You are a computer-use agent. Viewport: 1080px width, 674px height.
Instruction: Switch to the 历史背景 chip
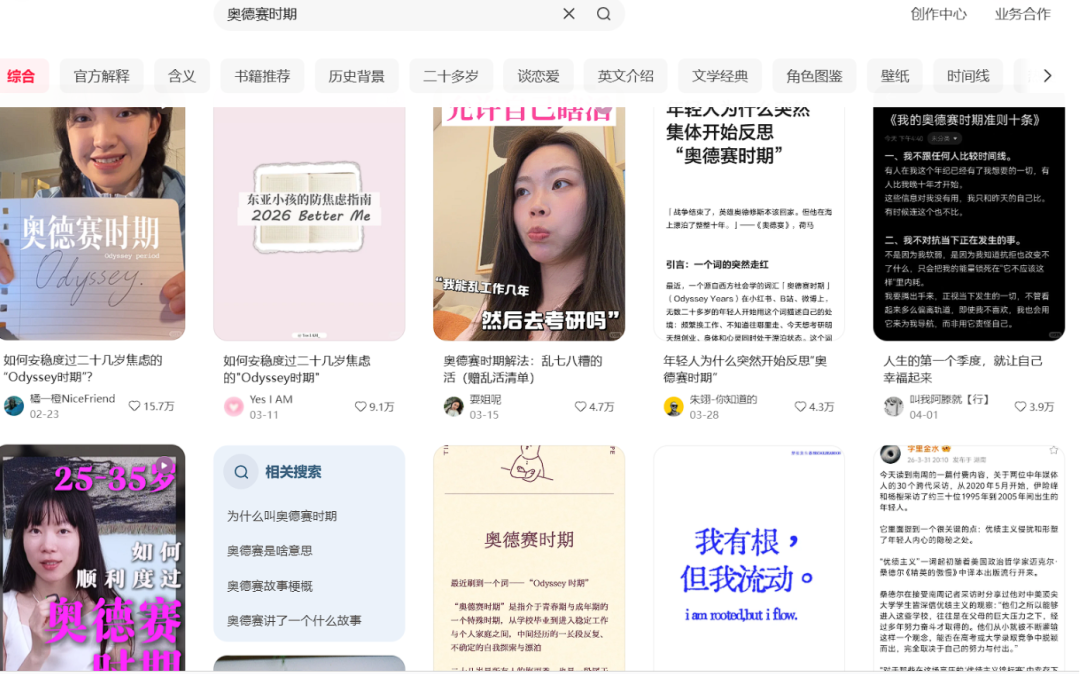pos(356,76)
